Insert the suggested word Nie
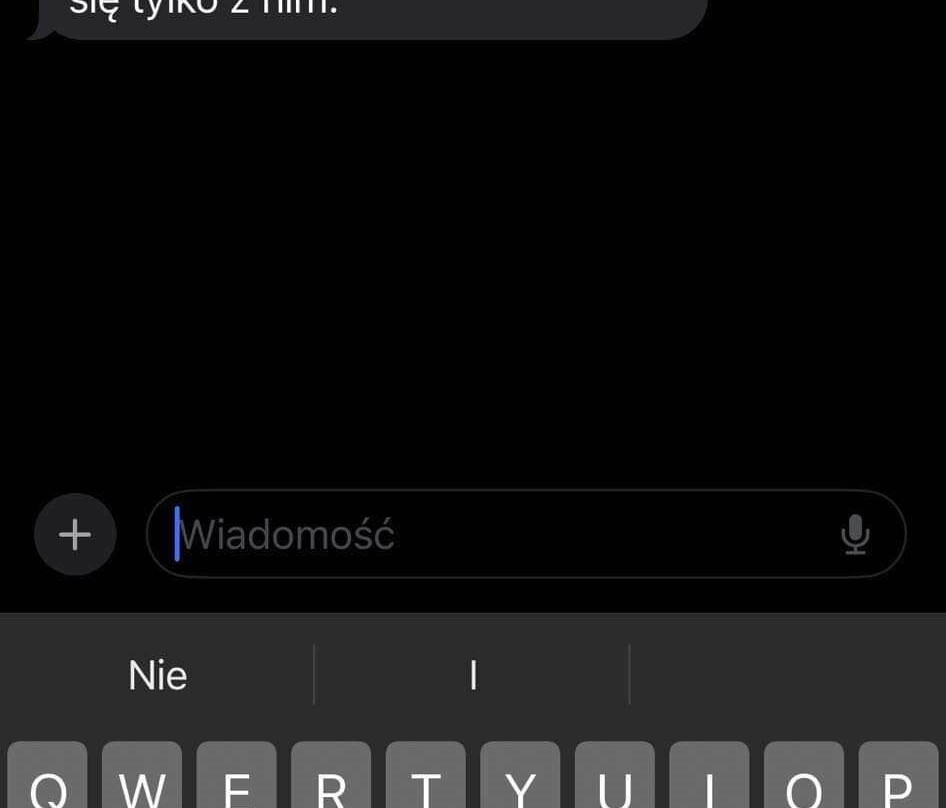946x808 pixels. (x=157, y=675)
